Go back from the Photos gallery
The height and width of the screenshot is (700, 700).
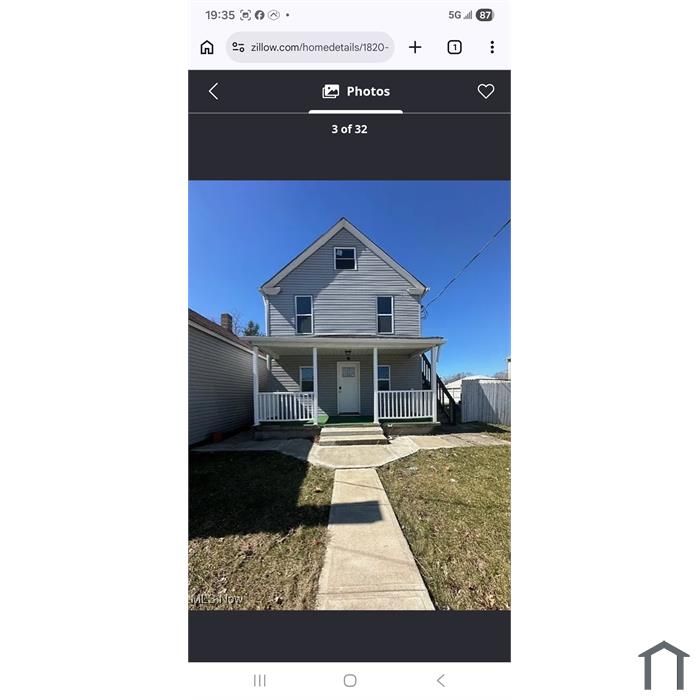[x=214, y=92]
